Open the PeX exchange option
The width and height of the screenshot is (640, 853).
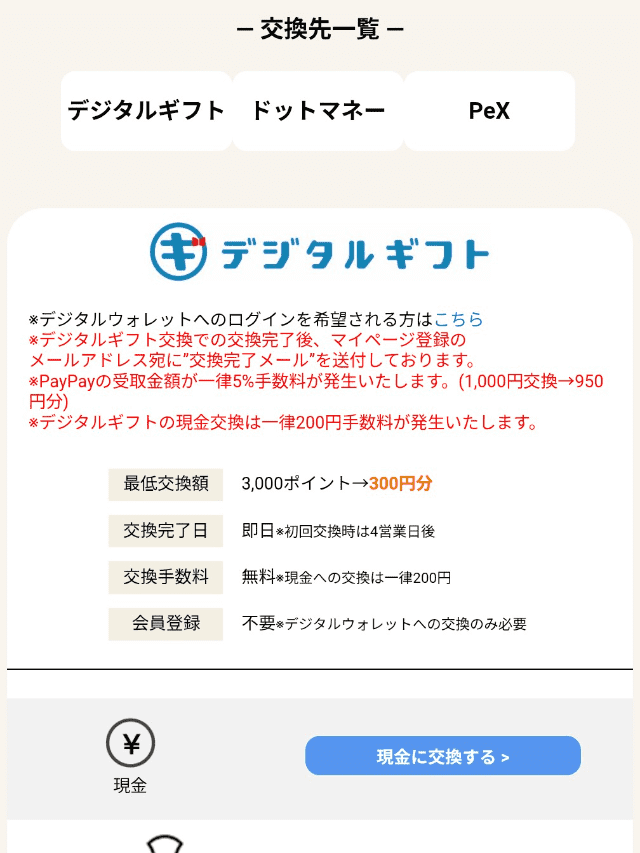489,111
